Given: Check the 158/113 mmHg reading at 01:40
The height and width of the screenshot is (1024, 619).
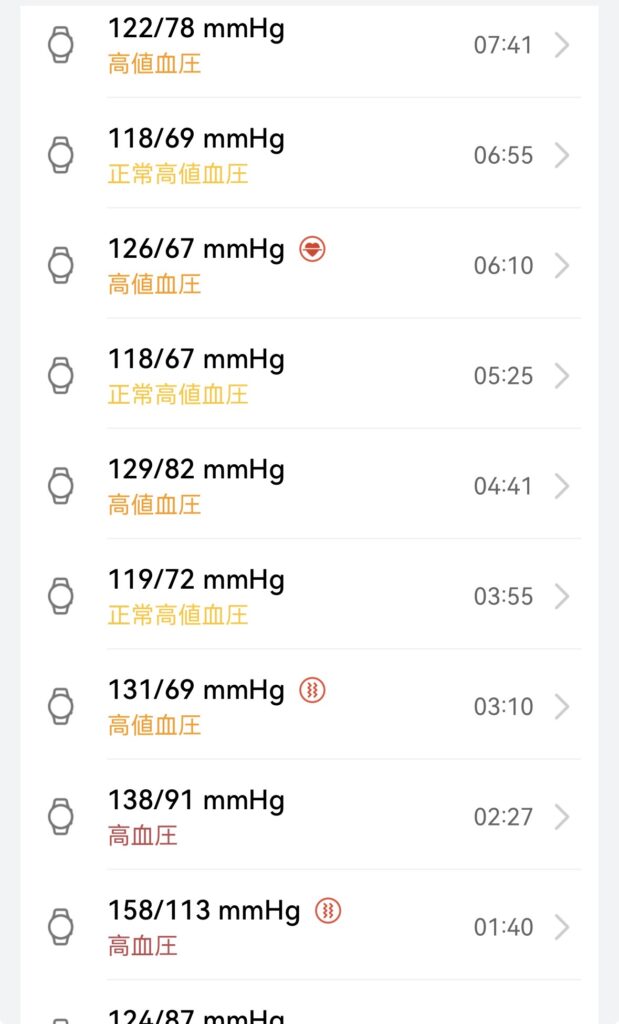Looking at the screenshot, I should pyautogui.click(x=310, y=927).
